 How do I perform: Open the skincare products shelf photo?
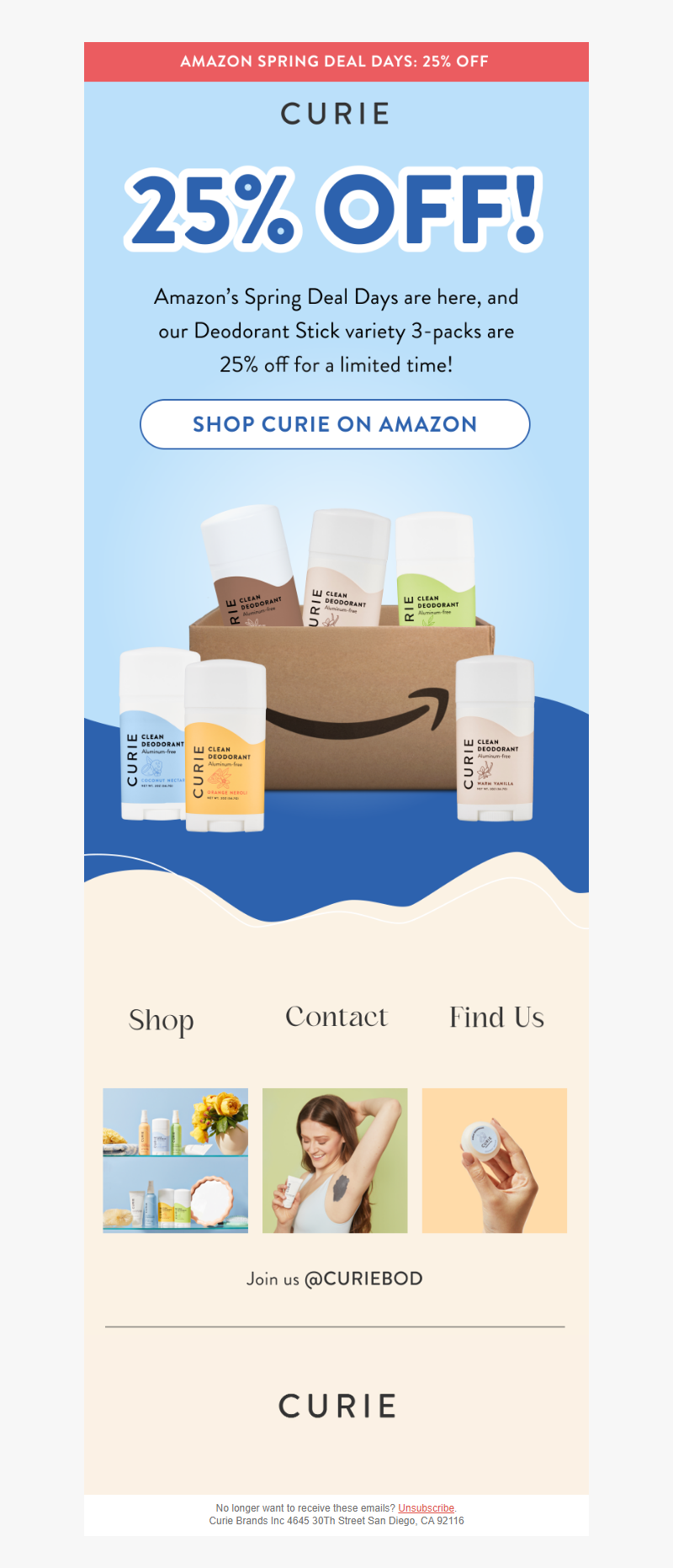point(176,1161)
